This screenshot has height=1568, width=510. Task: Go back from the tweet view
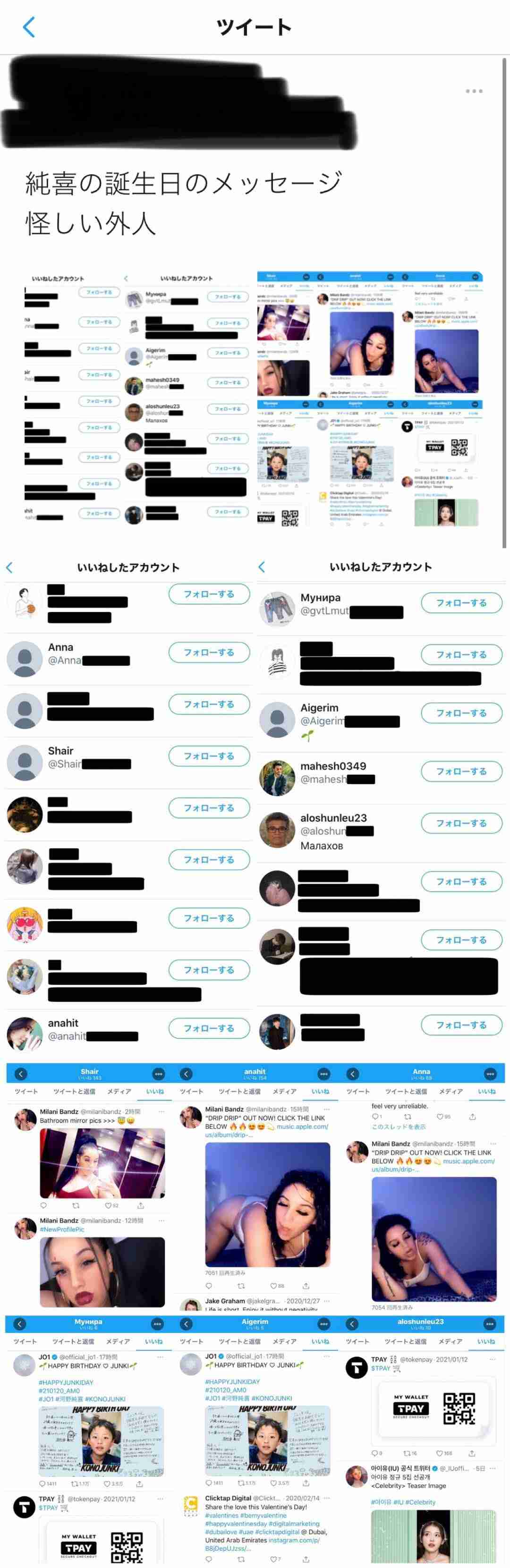28,27
